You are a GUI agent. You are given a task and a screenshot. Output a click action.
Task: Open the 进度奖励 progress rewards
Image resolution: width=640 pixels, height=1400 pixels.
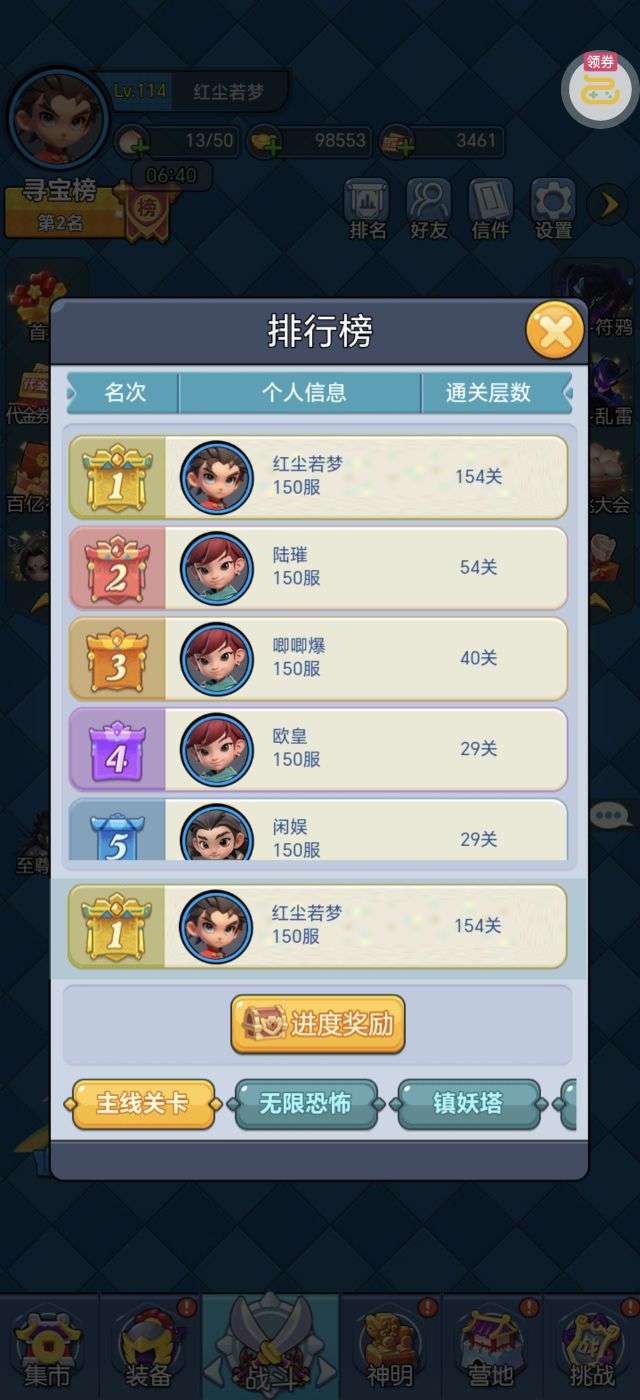(x=318, y=1024)
